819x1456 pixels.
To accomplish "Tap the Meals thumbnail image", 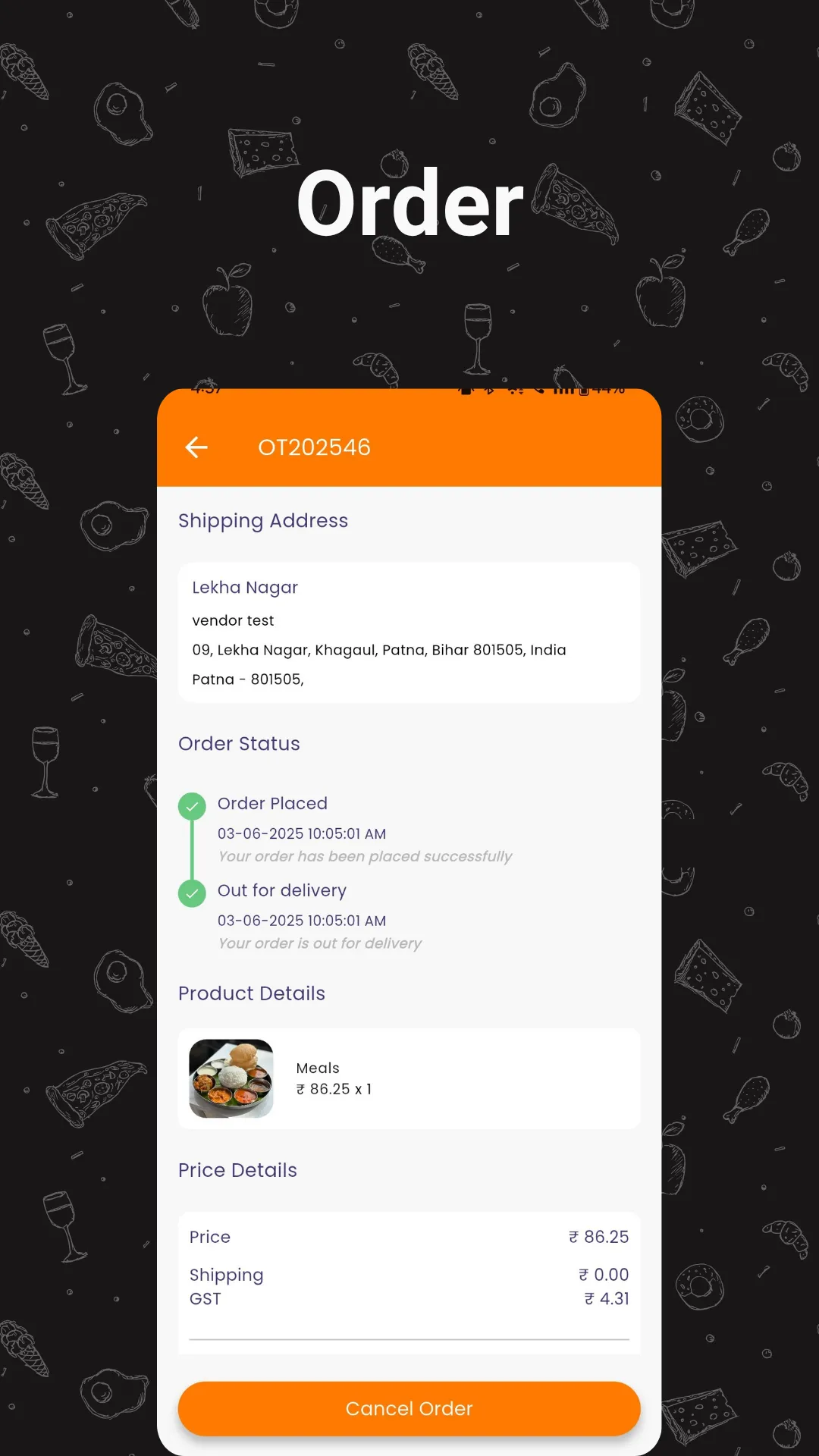I will 230,1078.
